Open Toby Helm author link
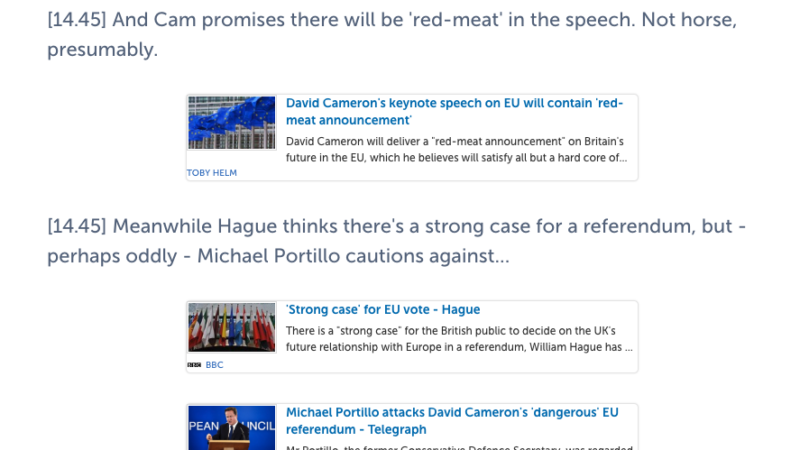 pyautogui.click(x=212, y=173)
